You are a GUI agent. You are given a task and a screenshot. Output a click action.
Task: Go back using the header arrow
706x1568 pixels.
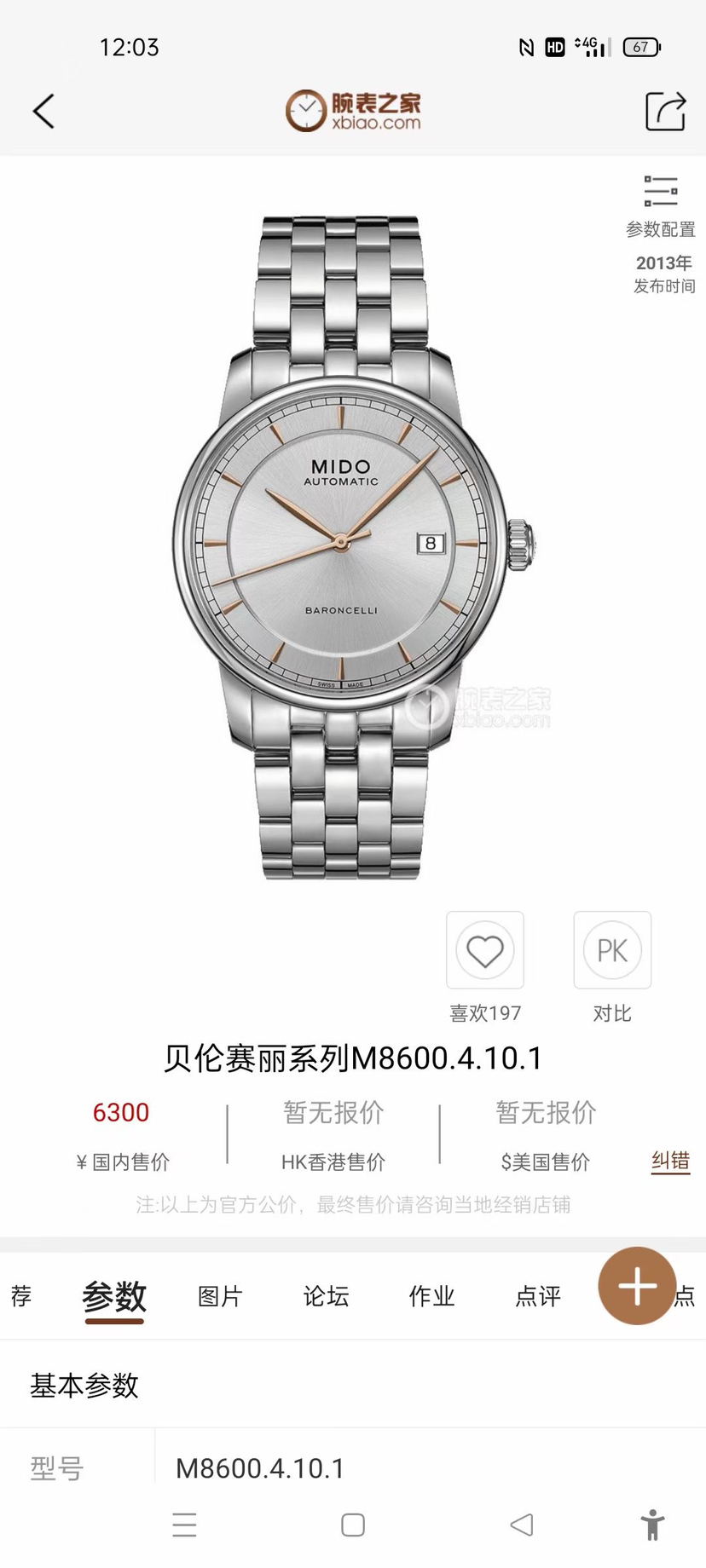click(x=43, y=111)
